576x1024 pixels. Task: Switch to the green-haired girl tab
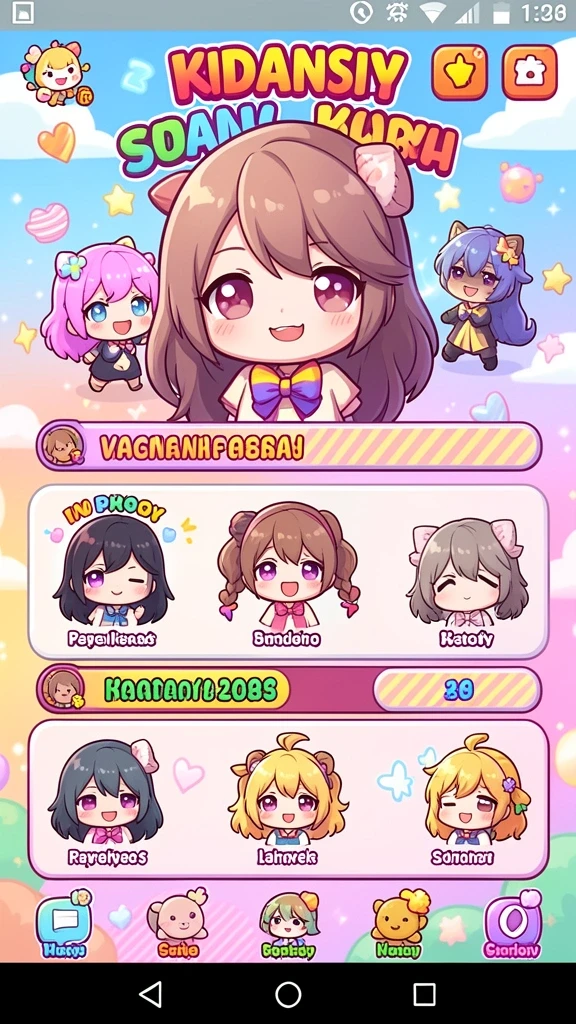289,925
